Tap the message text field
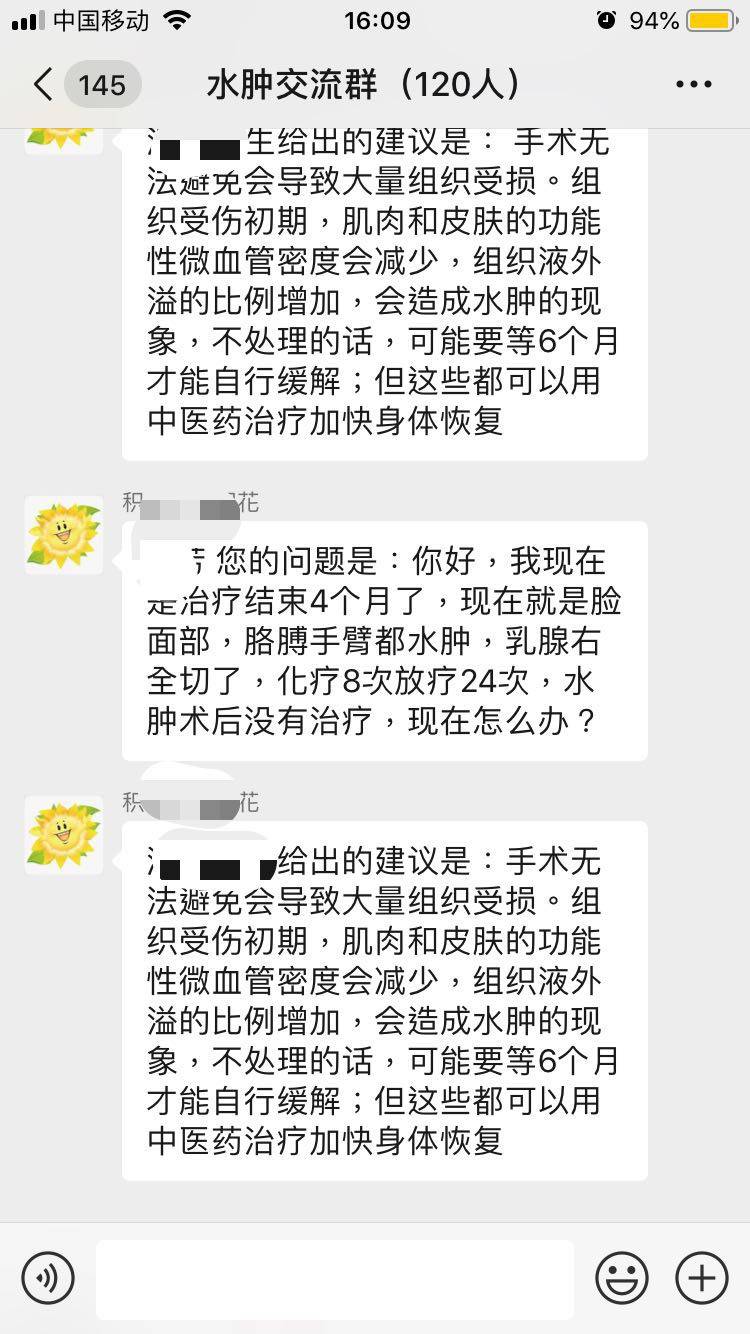750x1334 pixels. tap(335, 1278)
